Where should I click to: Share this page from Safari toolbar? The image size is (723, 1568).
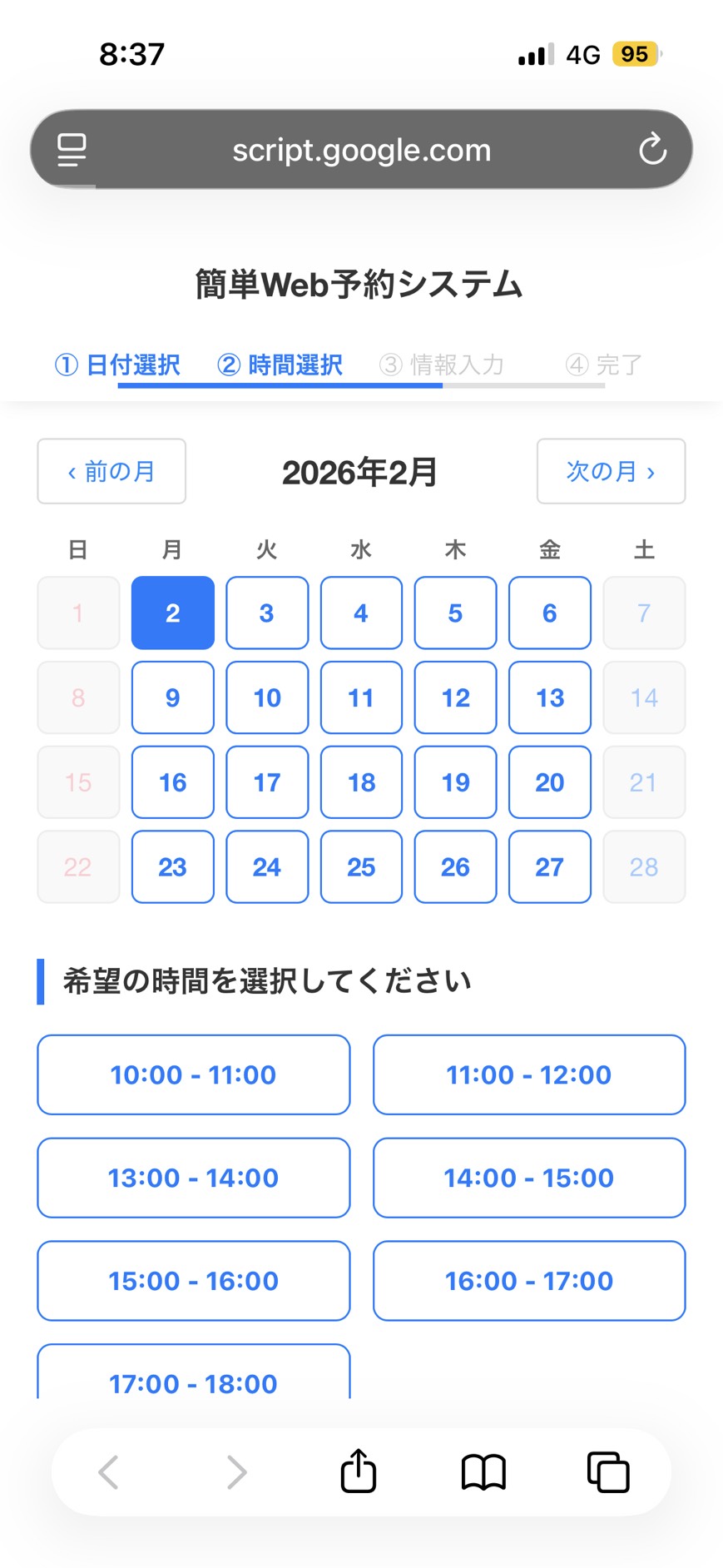point(359,1471)
